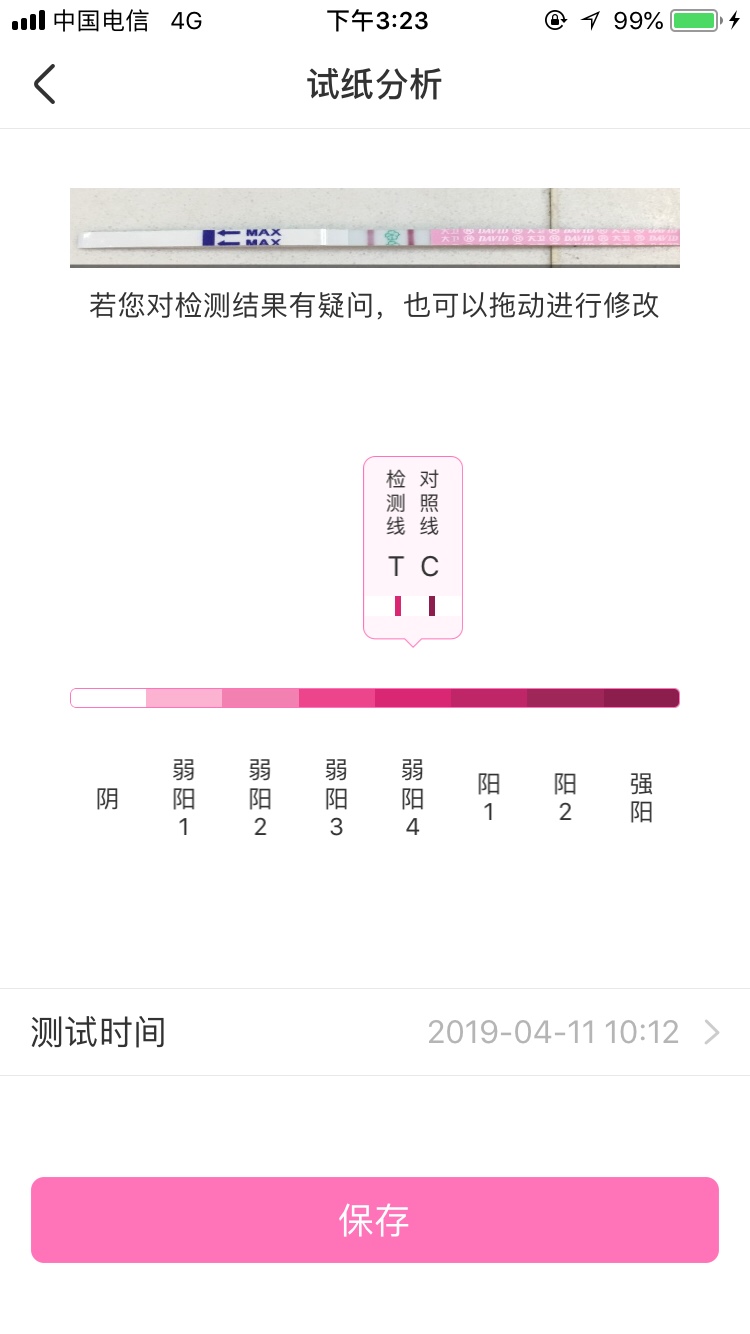This screenshot has width=750, height=1334.
Task: Tap the test strip photo
Action: (375, 228)
